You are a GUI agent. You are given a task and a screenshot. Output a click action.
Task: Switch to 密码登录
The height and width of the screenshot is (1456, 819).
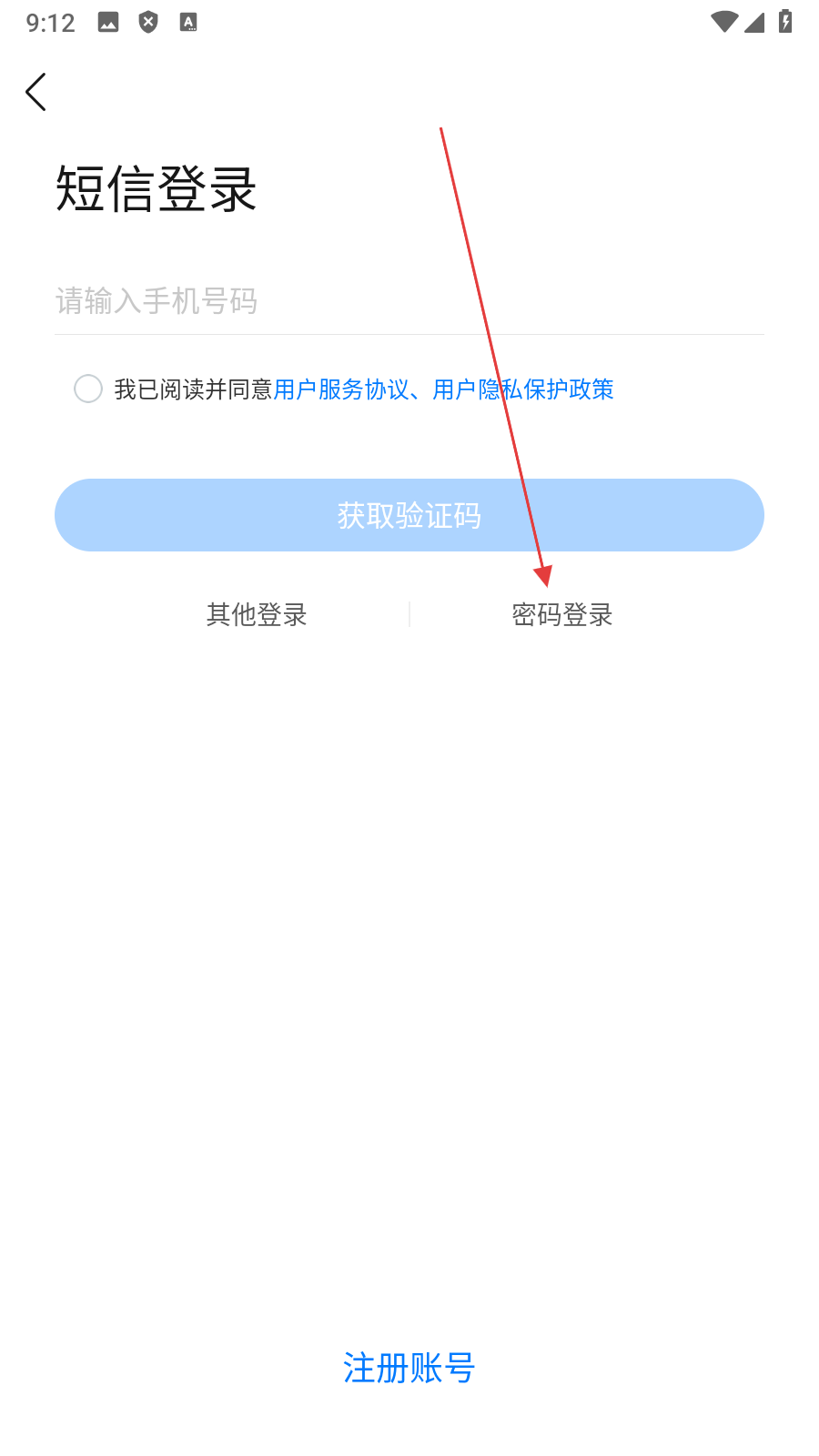pos(562,615)
